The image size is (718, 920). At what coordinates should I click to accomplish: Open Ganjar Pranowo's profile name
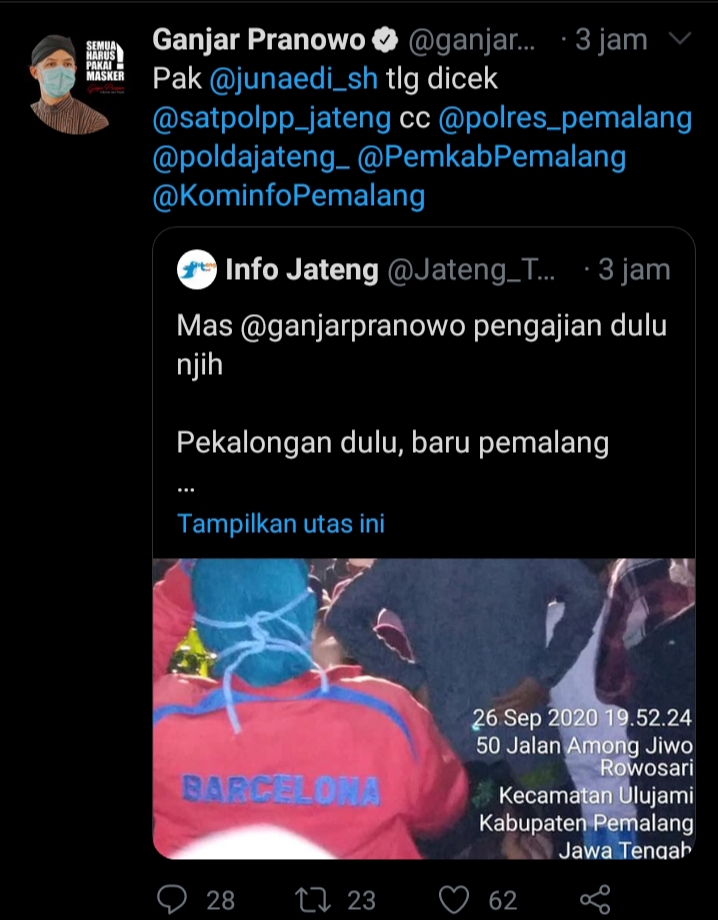click(259, 40)
